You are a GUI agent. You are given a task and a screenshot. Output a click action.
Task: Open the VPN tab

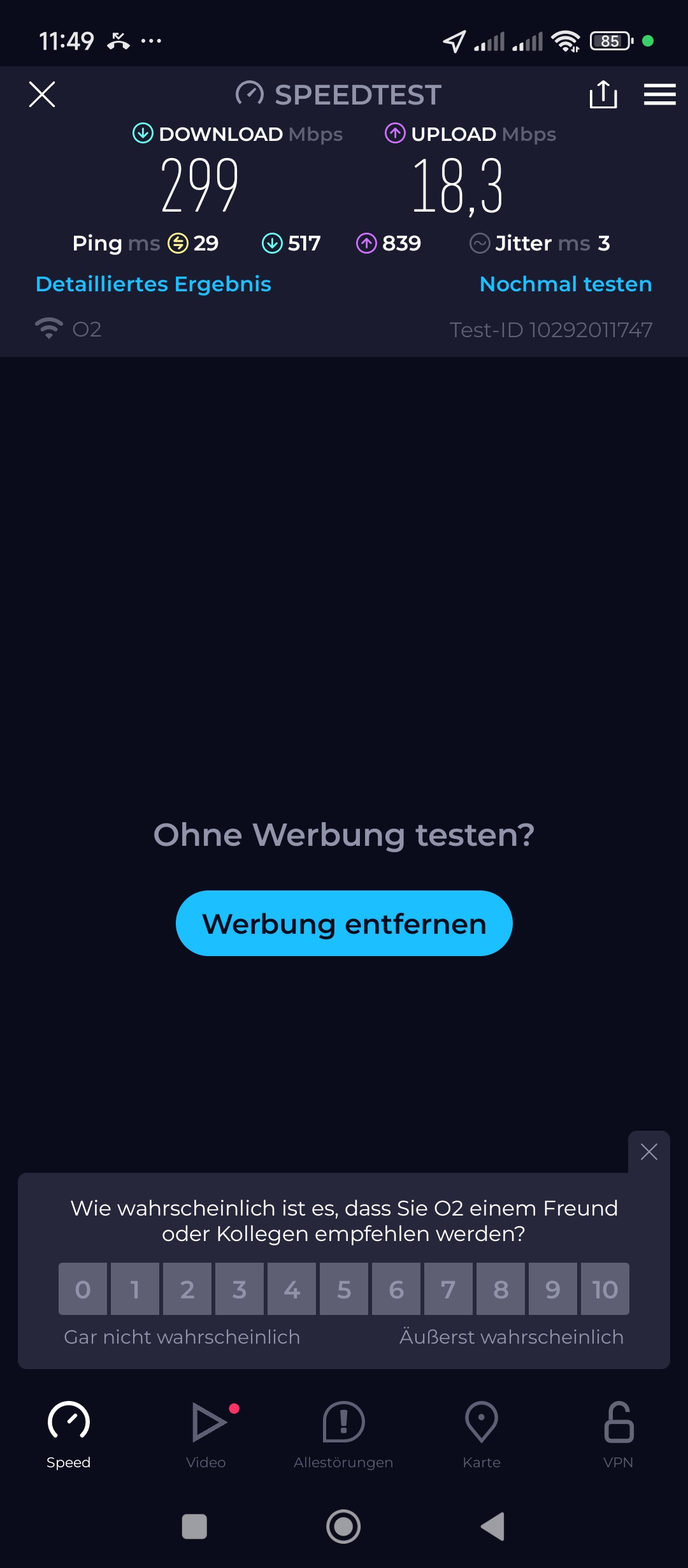[x=619, y=1434]
